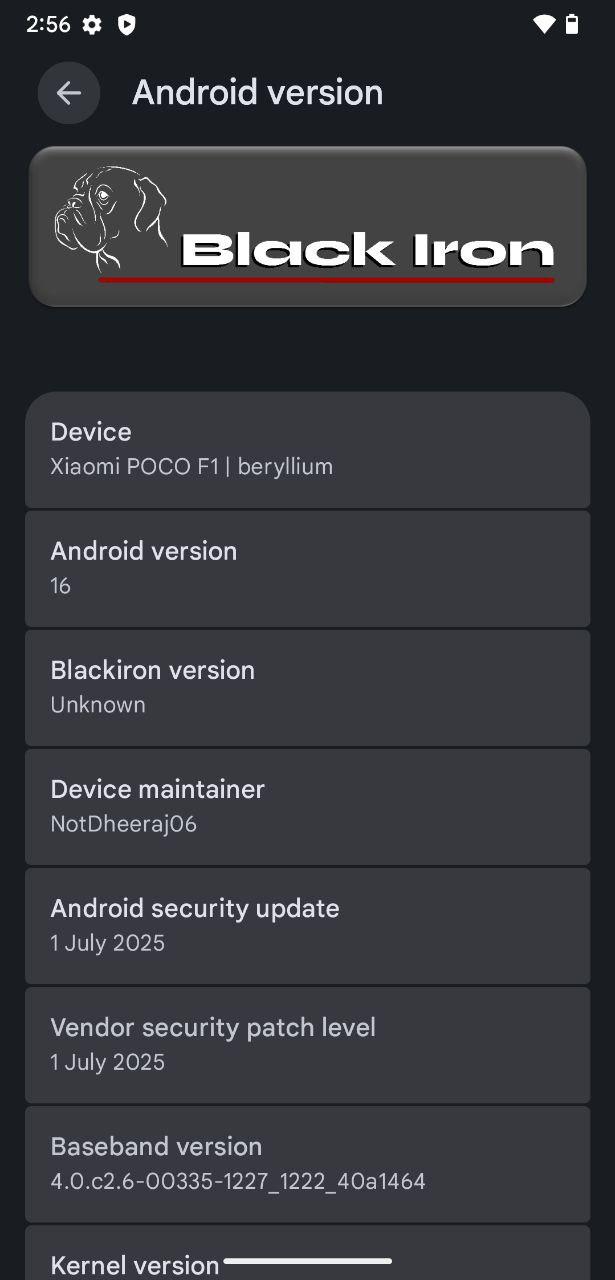Go back using the arrow button

coord(69,93)
